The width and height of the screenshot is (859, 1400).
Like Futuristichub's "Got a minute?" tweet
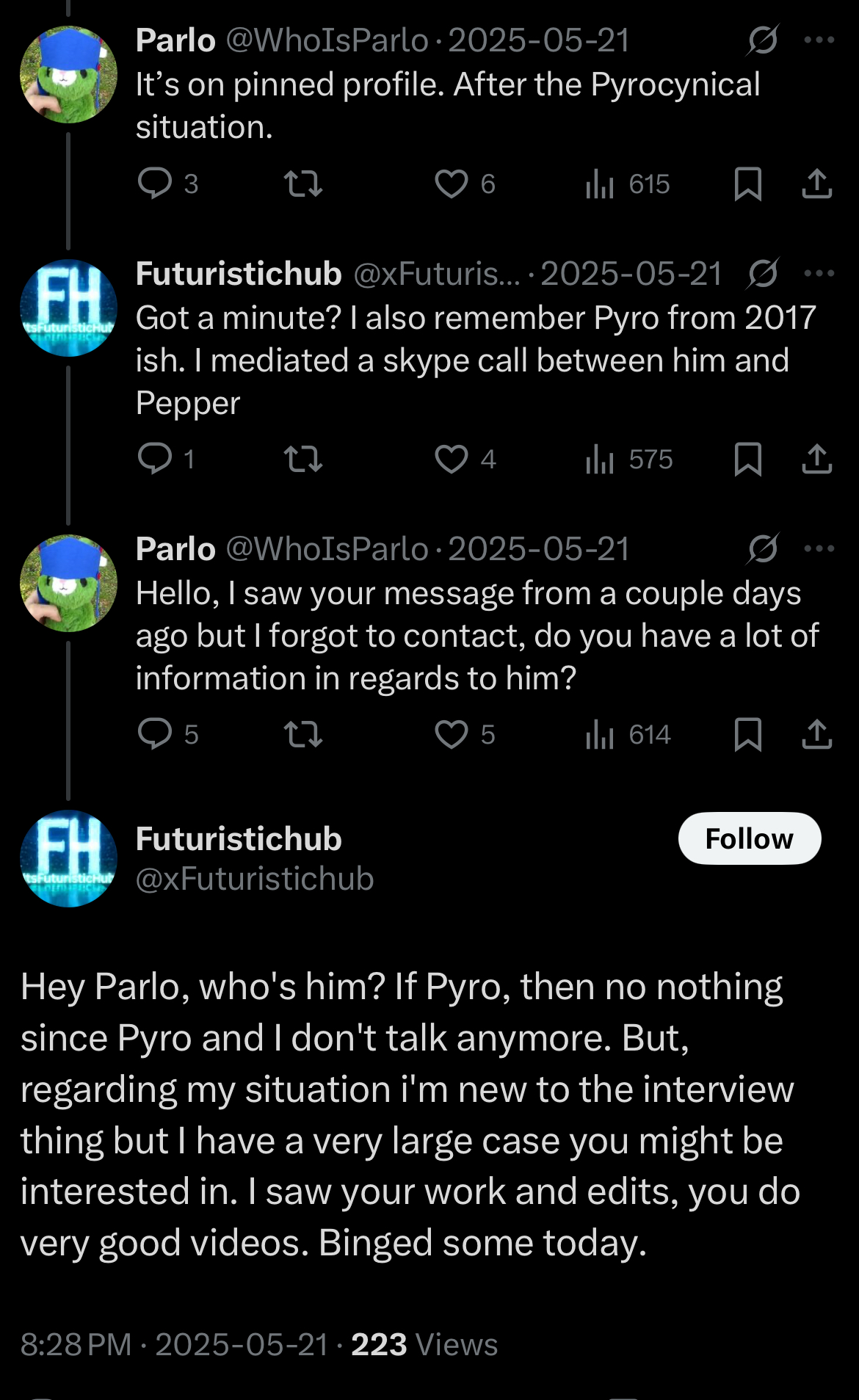tap(451, 459)
